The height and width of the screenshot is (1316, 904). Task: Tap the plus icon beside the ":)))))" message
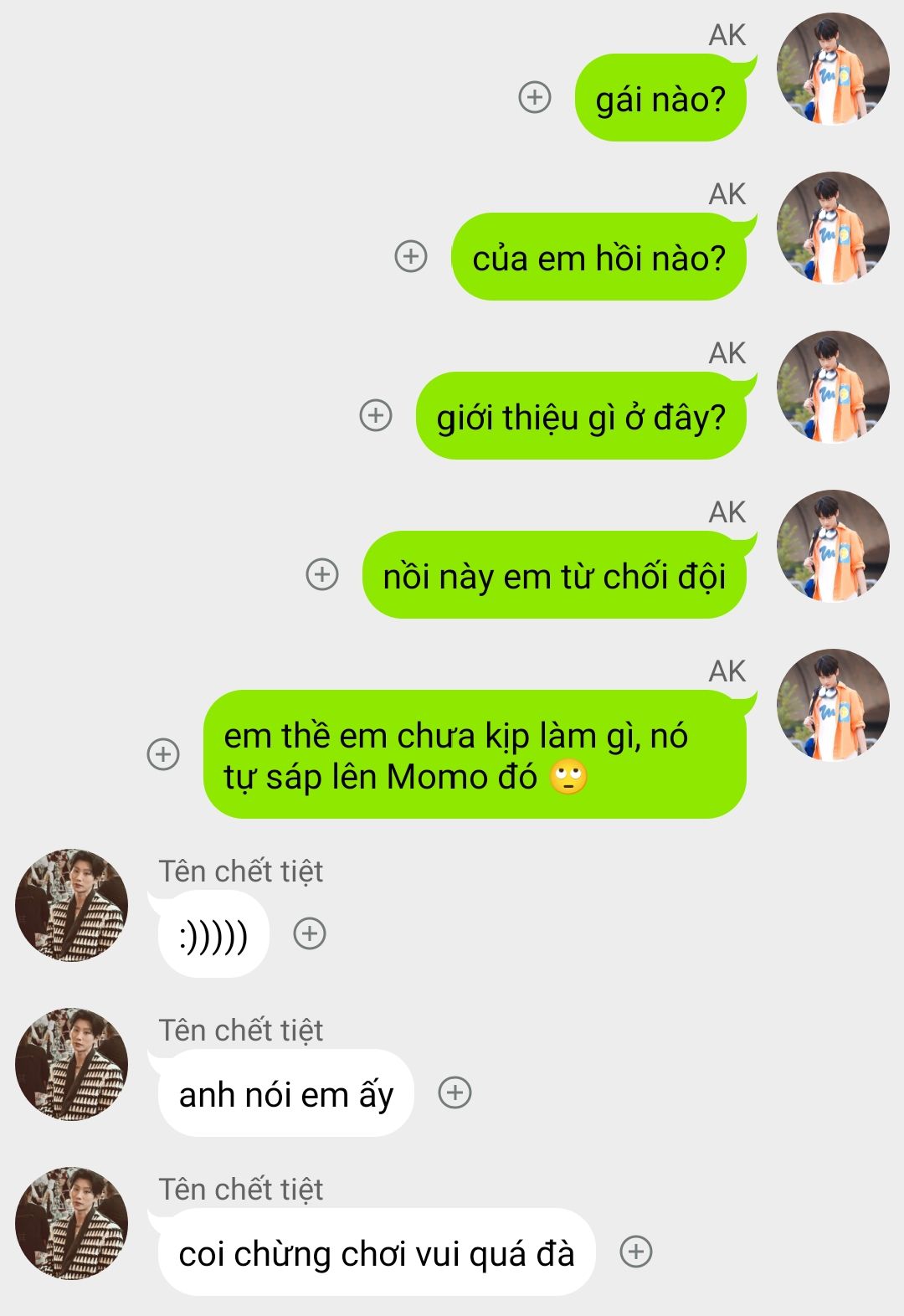click(x=310, y=933)
